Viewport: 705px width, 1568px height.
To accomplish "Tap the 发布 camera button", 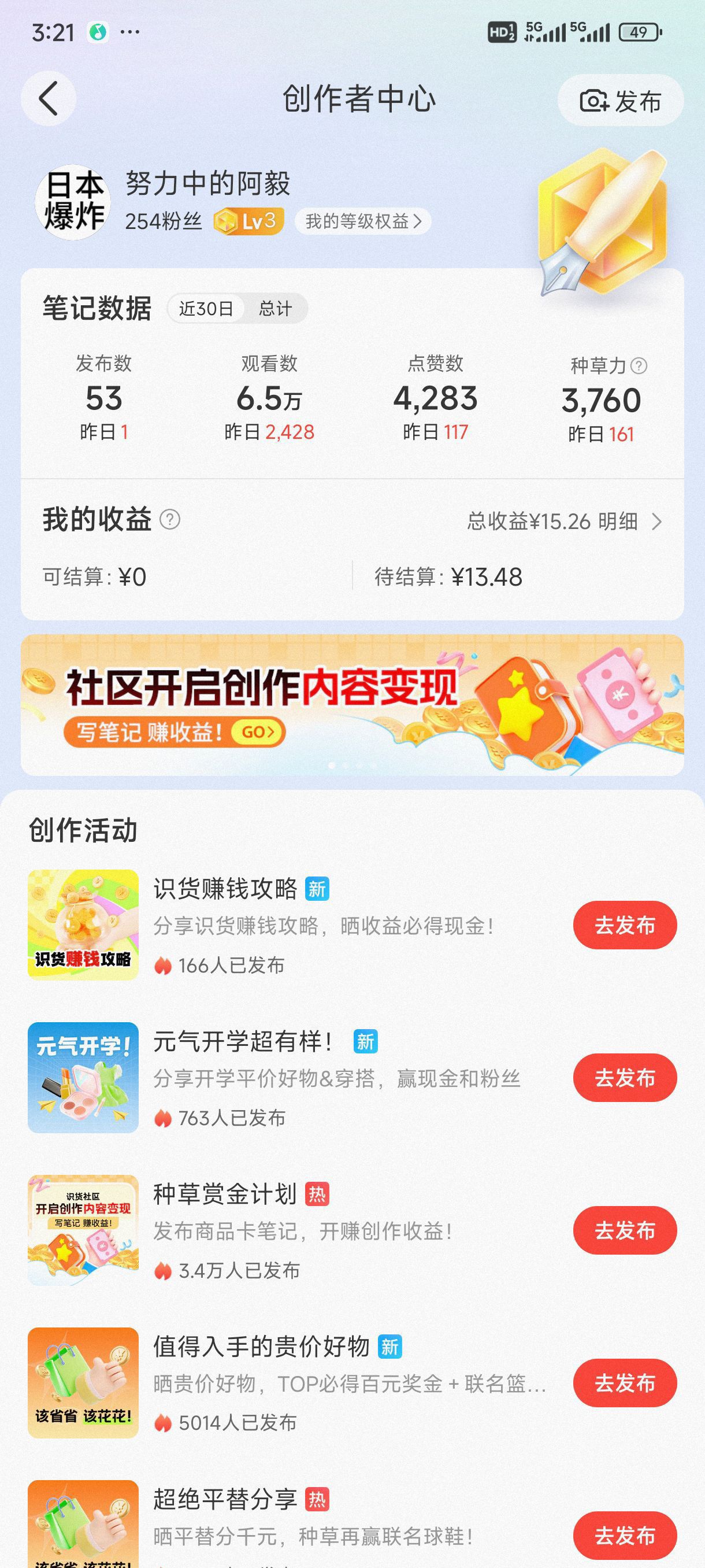I will coord(621,101).
